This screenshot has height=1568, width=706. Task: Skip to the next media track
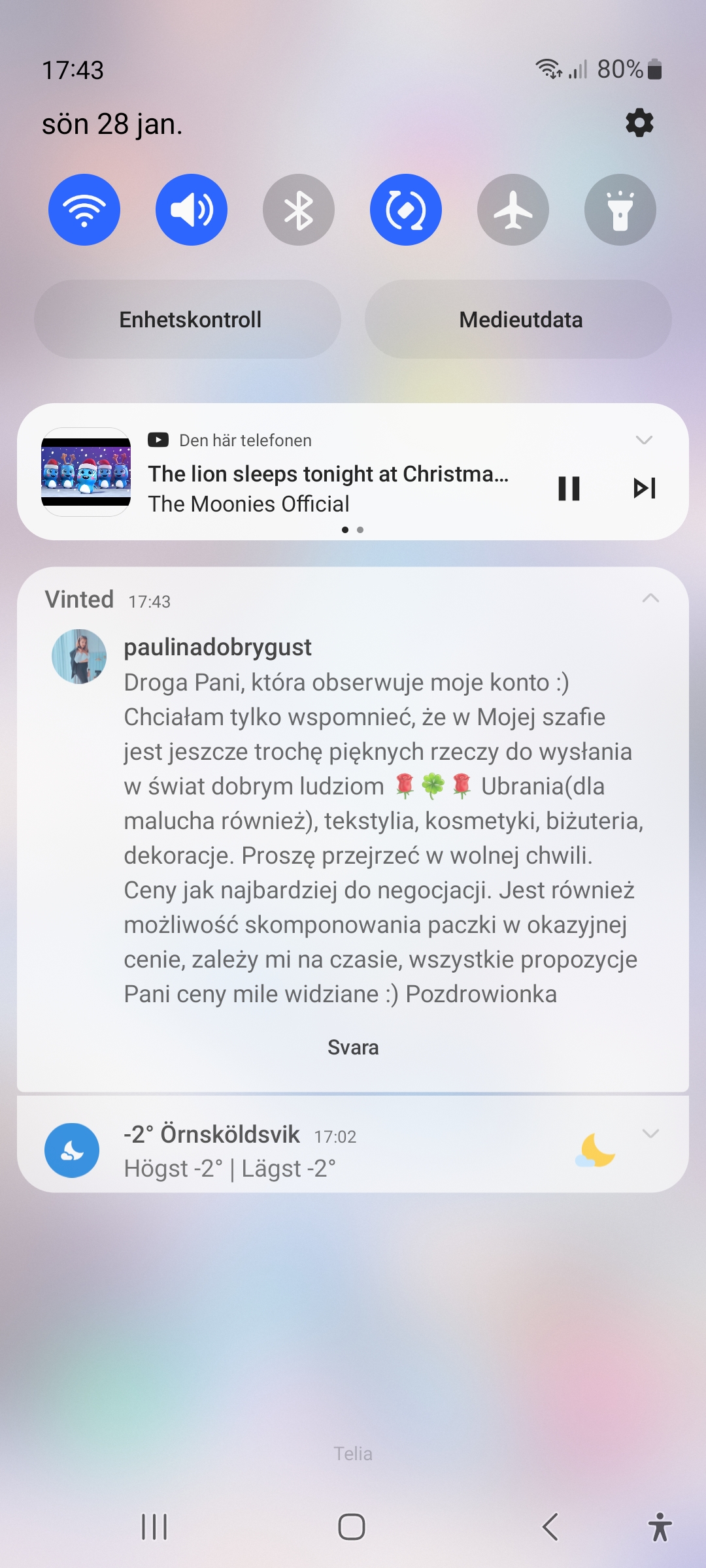645,488
